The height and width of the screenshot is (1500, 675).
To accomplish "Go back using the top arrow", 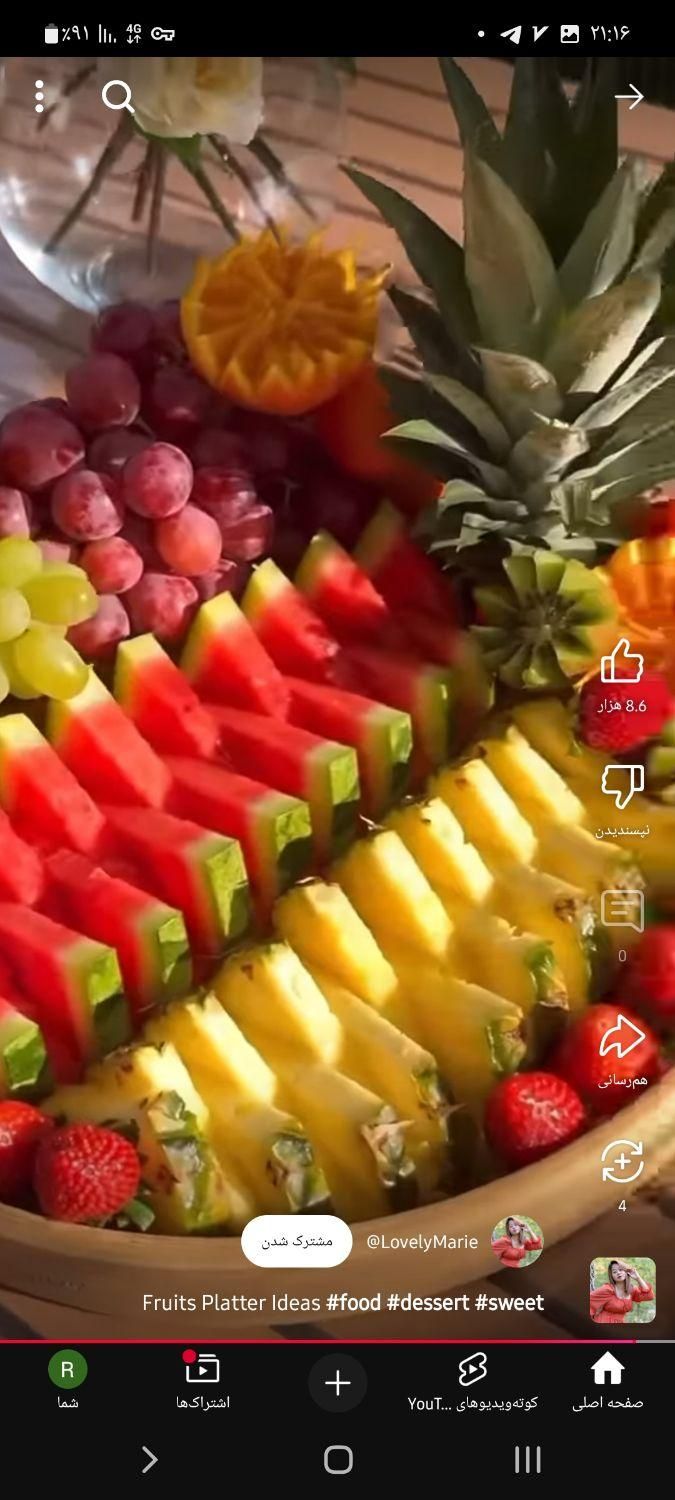I will point(629,96).
